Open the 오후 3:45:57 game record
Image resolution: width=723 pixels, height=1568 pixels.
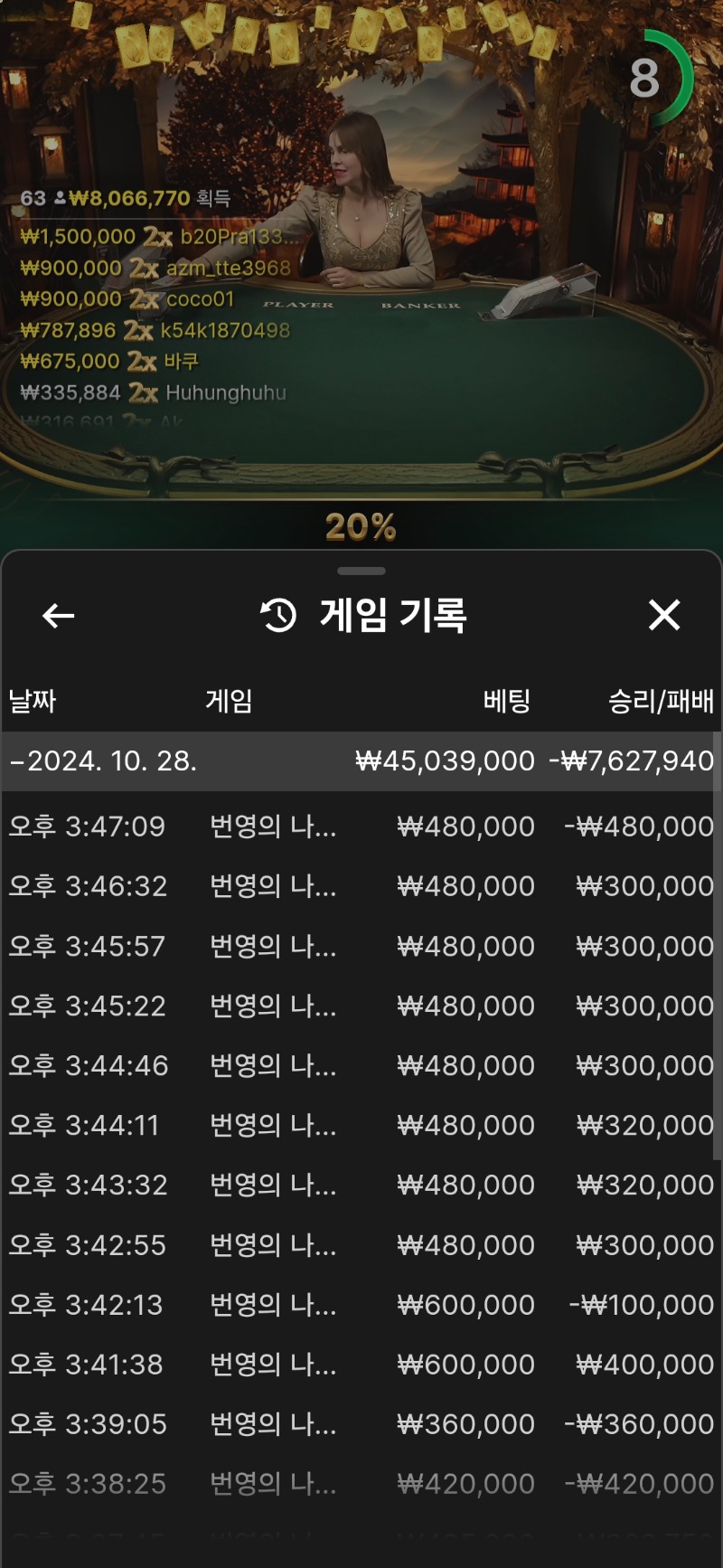(361, 946)
